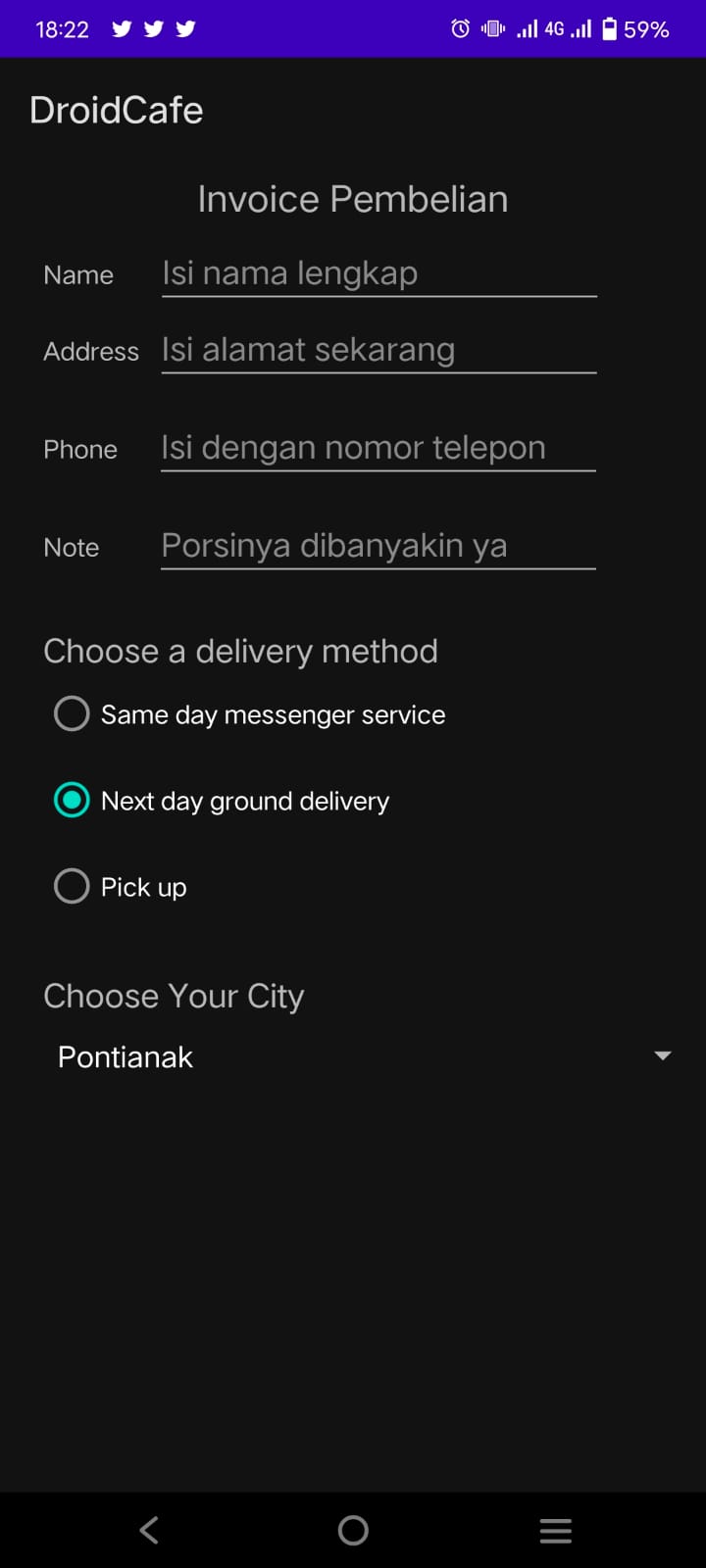Tap the first Twitter notification icon
Screen dimensions: 706x1568
pyautogui.click(x=121, y=28)
